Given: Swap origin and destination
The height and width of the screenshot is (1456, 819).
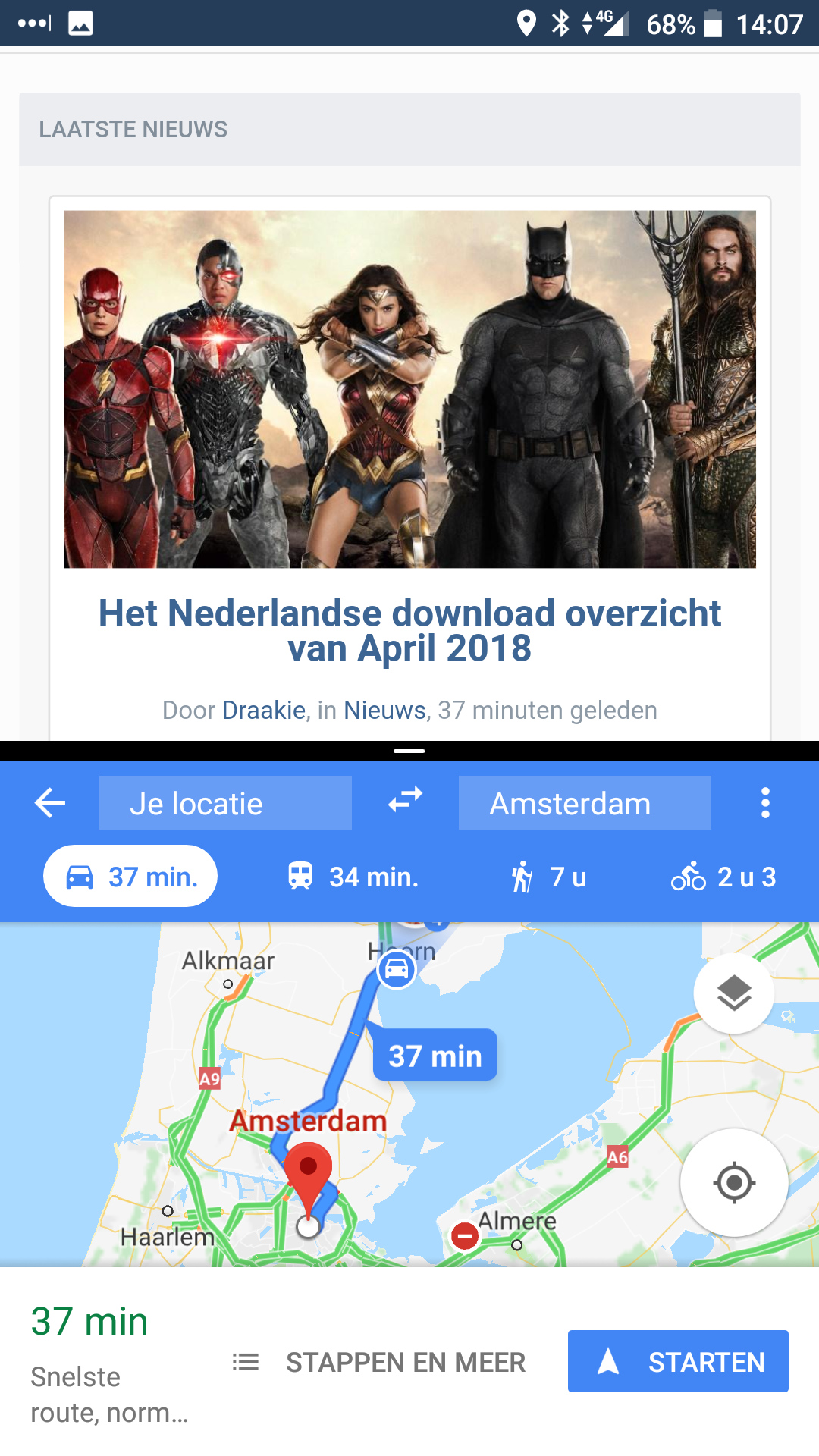Looking at the screenshot, I should pos(405,801).
